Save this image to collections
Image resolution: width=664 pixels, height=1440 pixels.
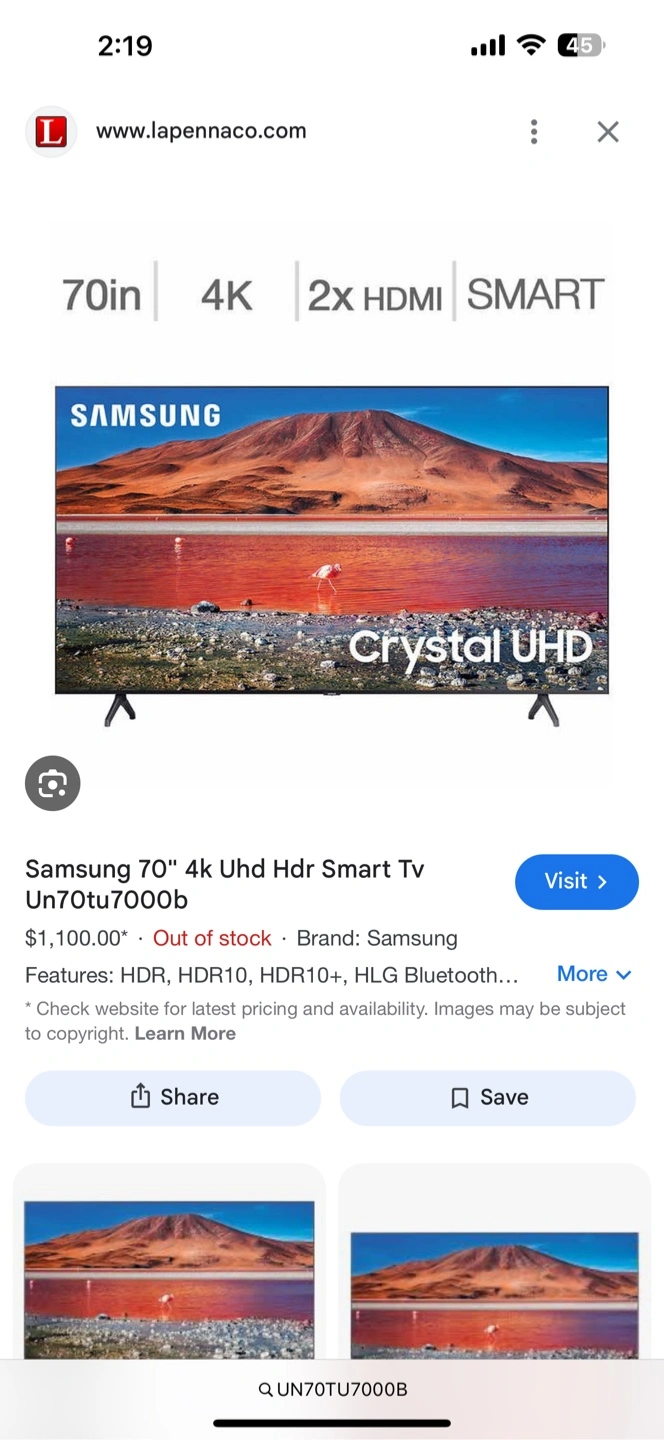pyautogui.click(x=488, y=1097)
